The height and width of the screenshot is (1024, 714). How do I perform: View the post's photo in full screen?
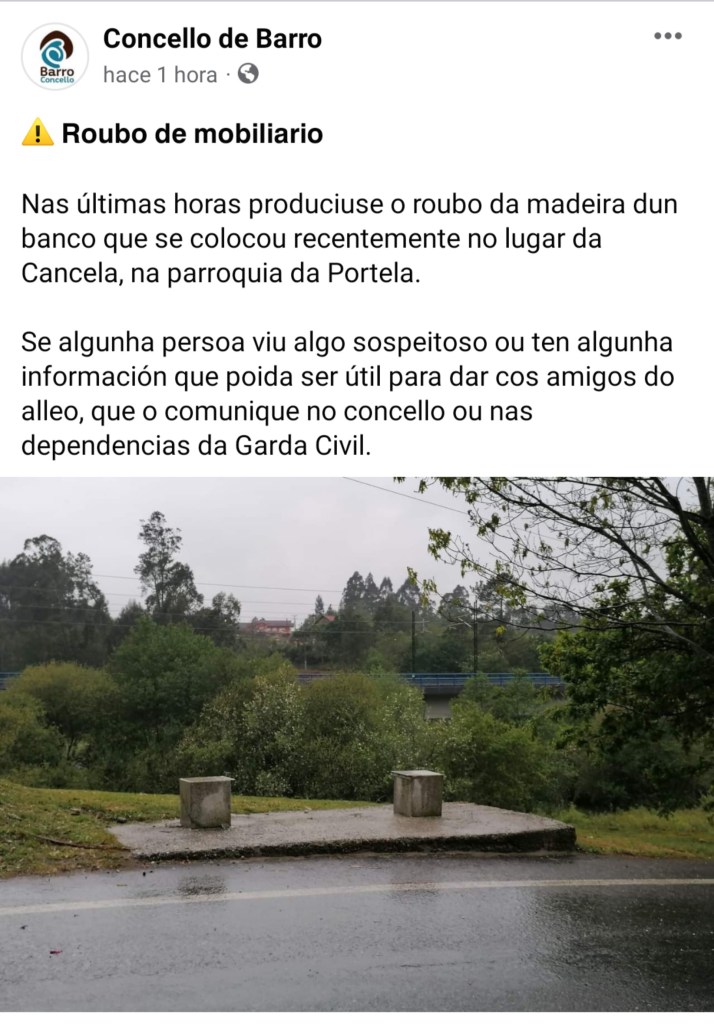357,744
